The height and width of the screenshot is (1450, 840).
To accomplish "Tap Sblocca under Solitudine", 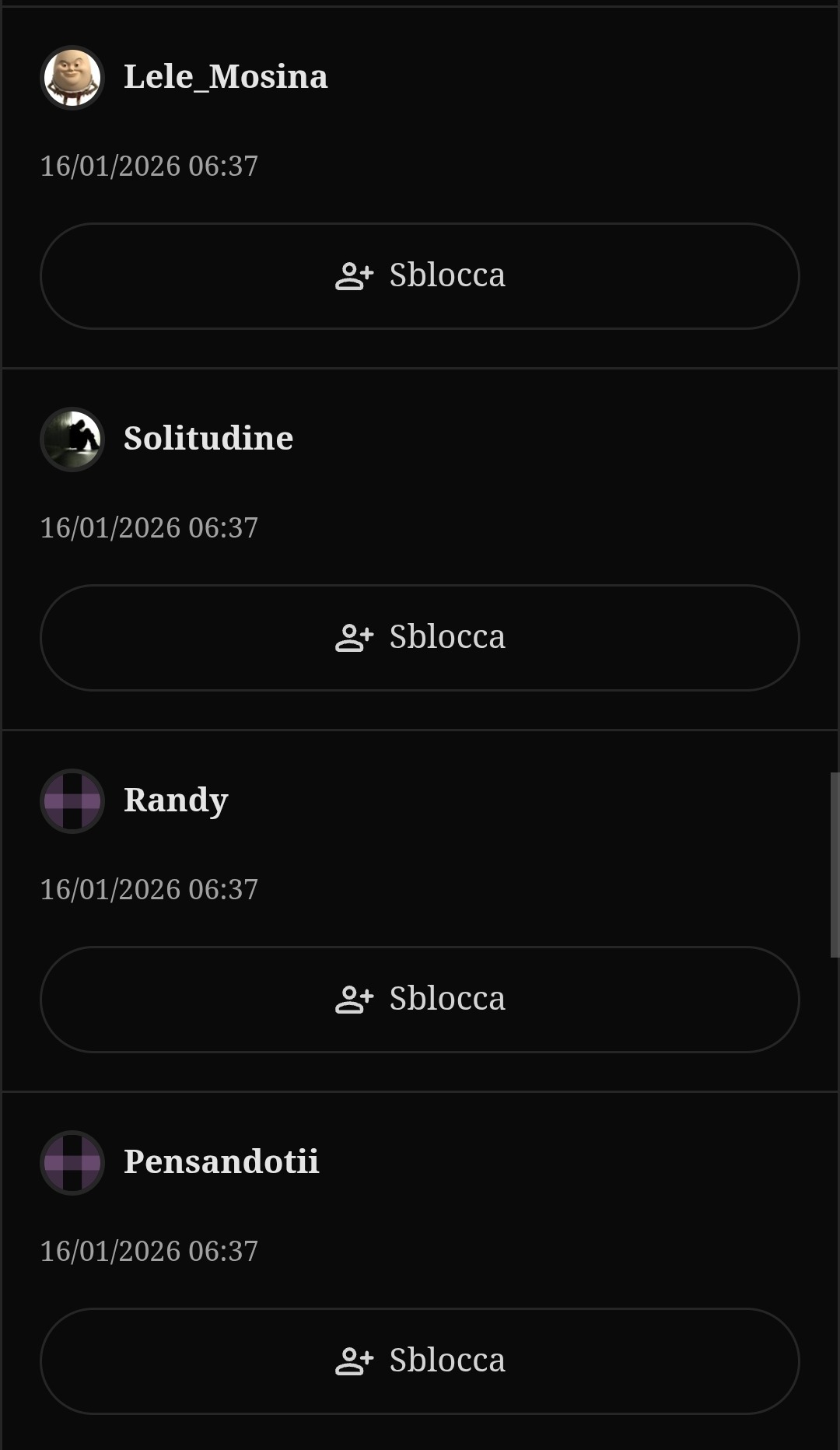I will tap(420, 638).
